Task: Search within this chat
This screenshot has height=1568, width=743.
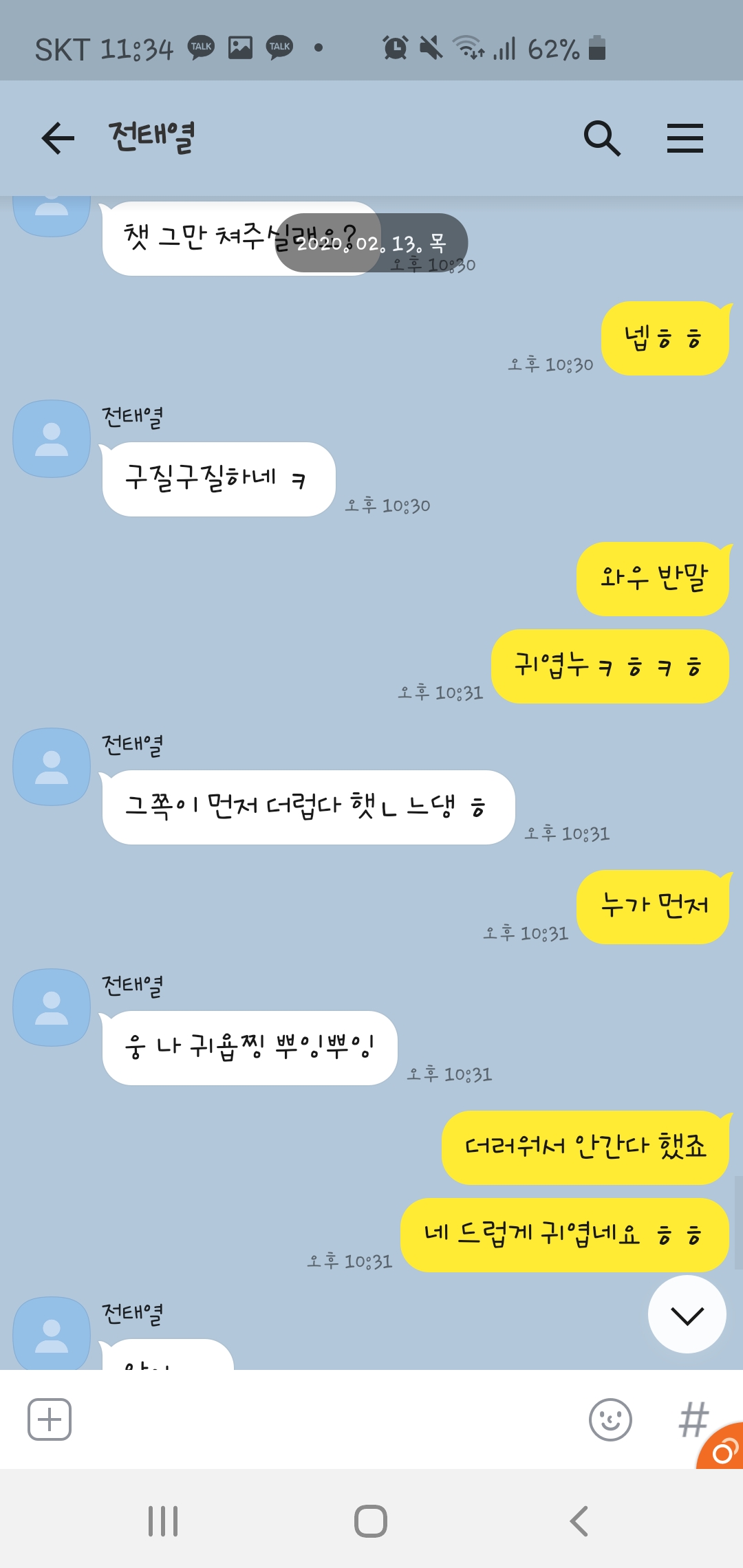Action: [x=602, y=138]
